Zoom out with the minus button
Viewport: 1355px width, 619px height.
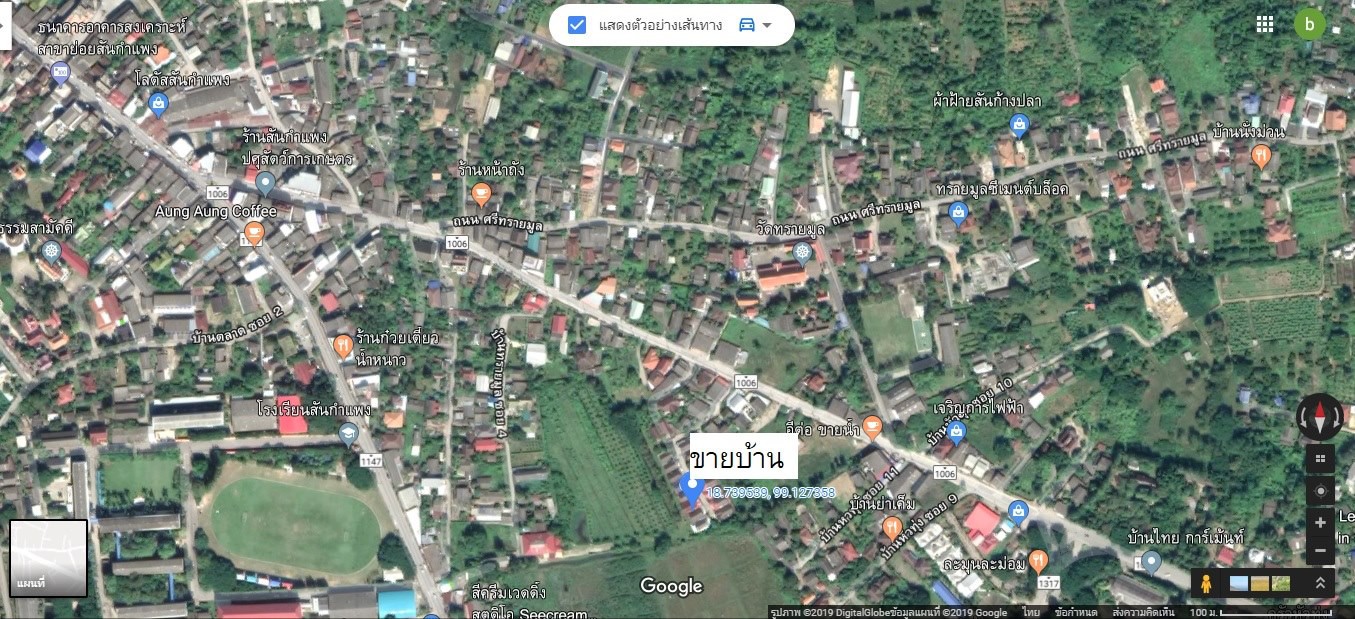coord(1320,550)
